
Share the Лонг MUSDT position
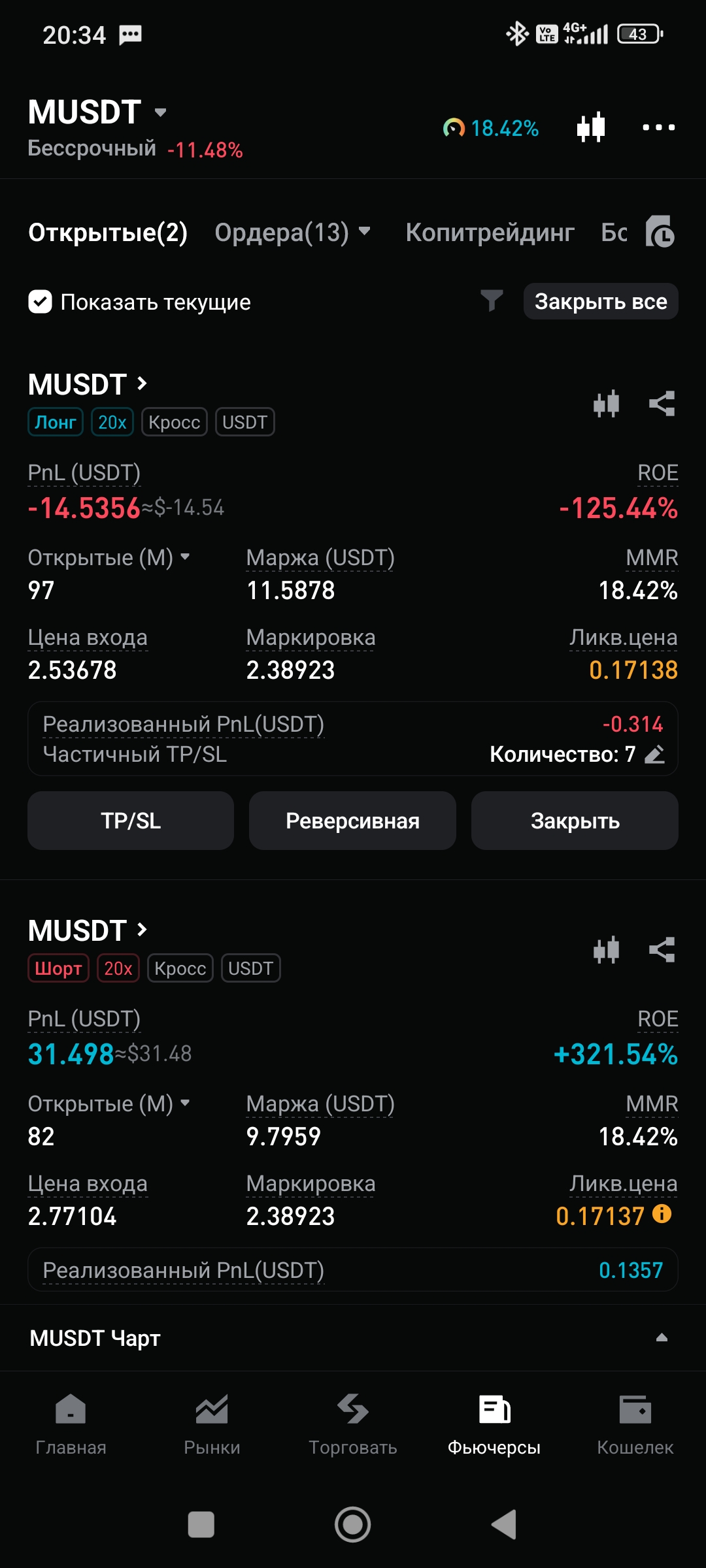(x=662, y=404)
